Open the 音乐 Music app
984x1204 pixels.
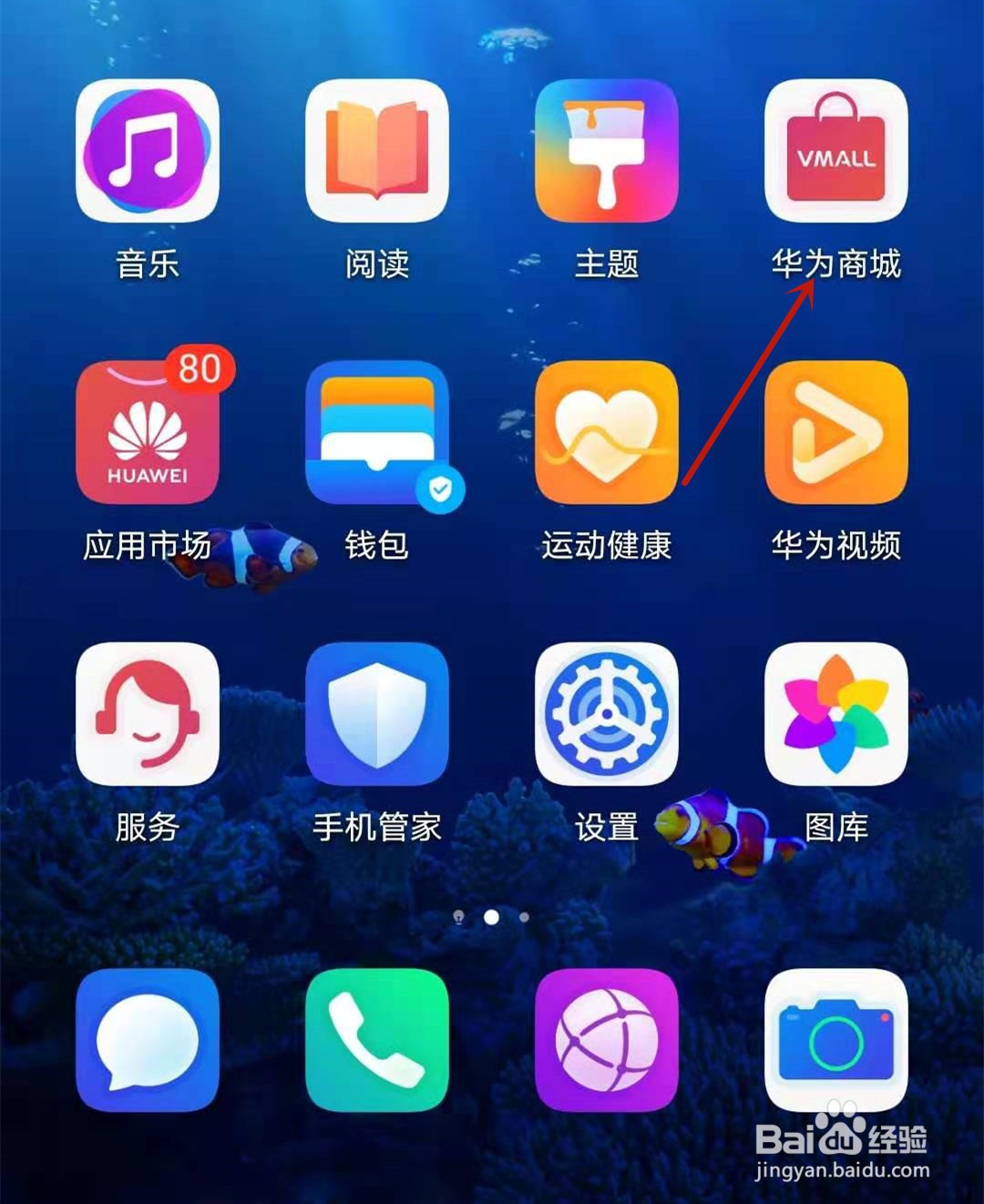coord(149,150)
